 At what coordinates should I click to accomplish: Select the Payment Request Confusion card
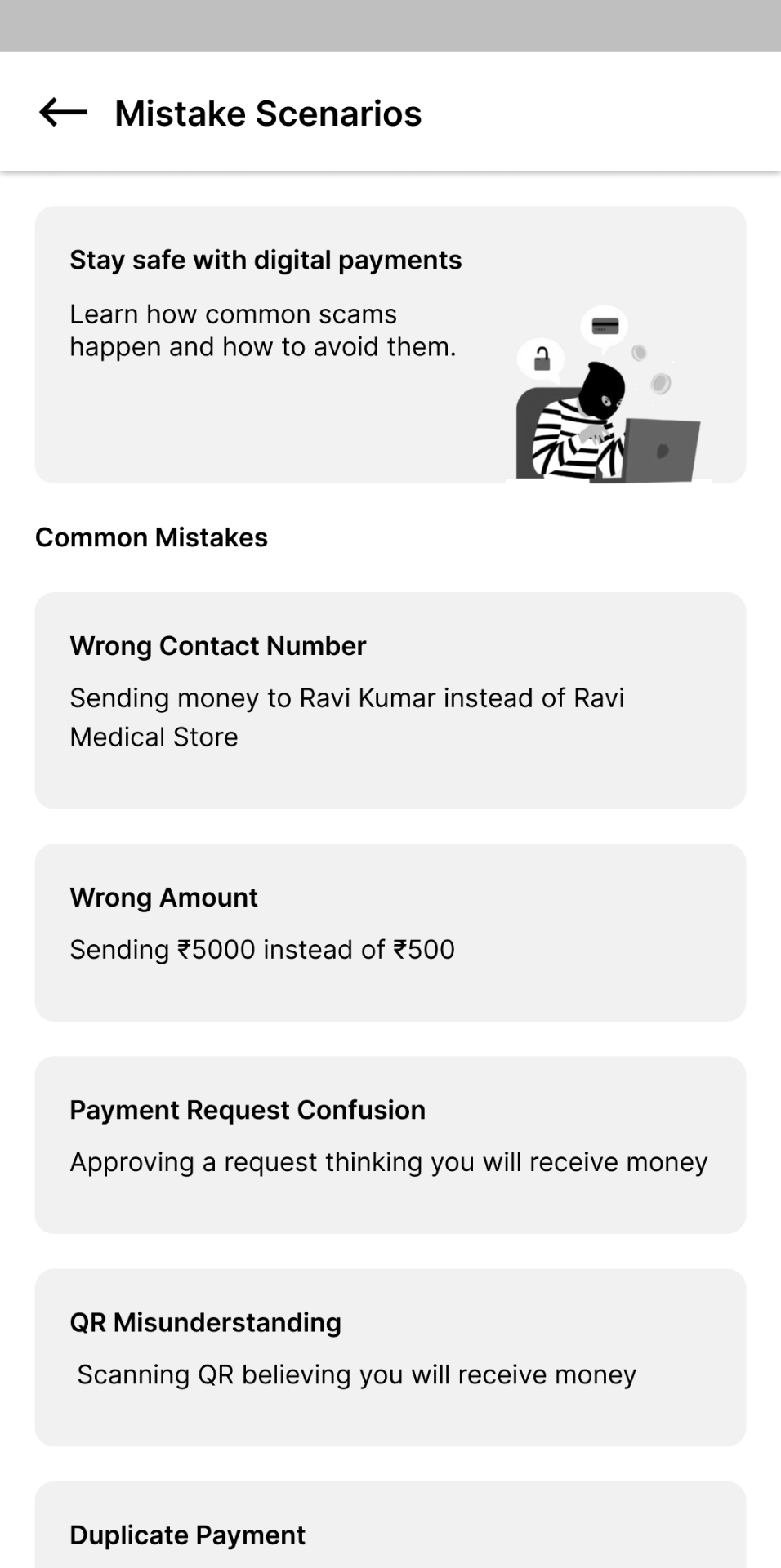click(390, 1145)
